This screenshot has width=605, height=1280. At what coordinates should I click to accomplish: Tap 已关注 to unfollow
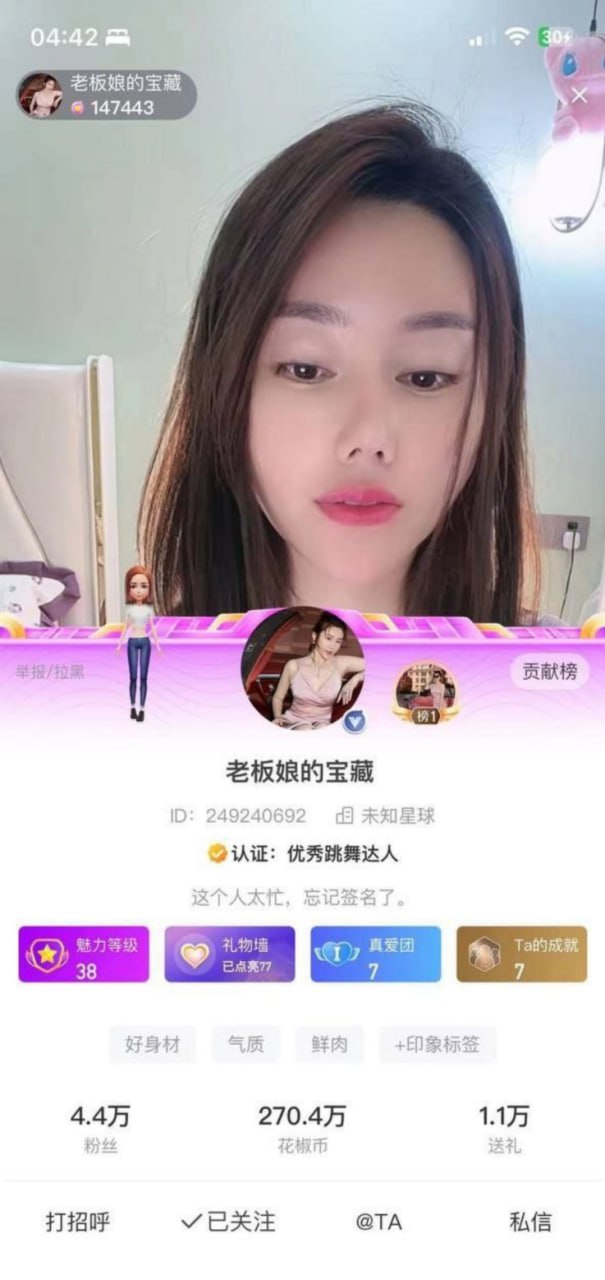[228, 1221]
